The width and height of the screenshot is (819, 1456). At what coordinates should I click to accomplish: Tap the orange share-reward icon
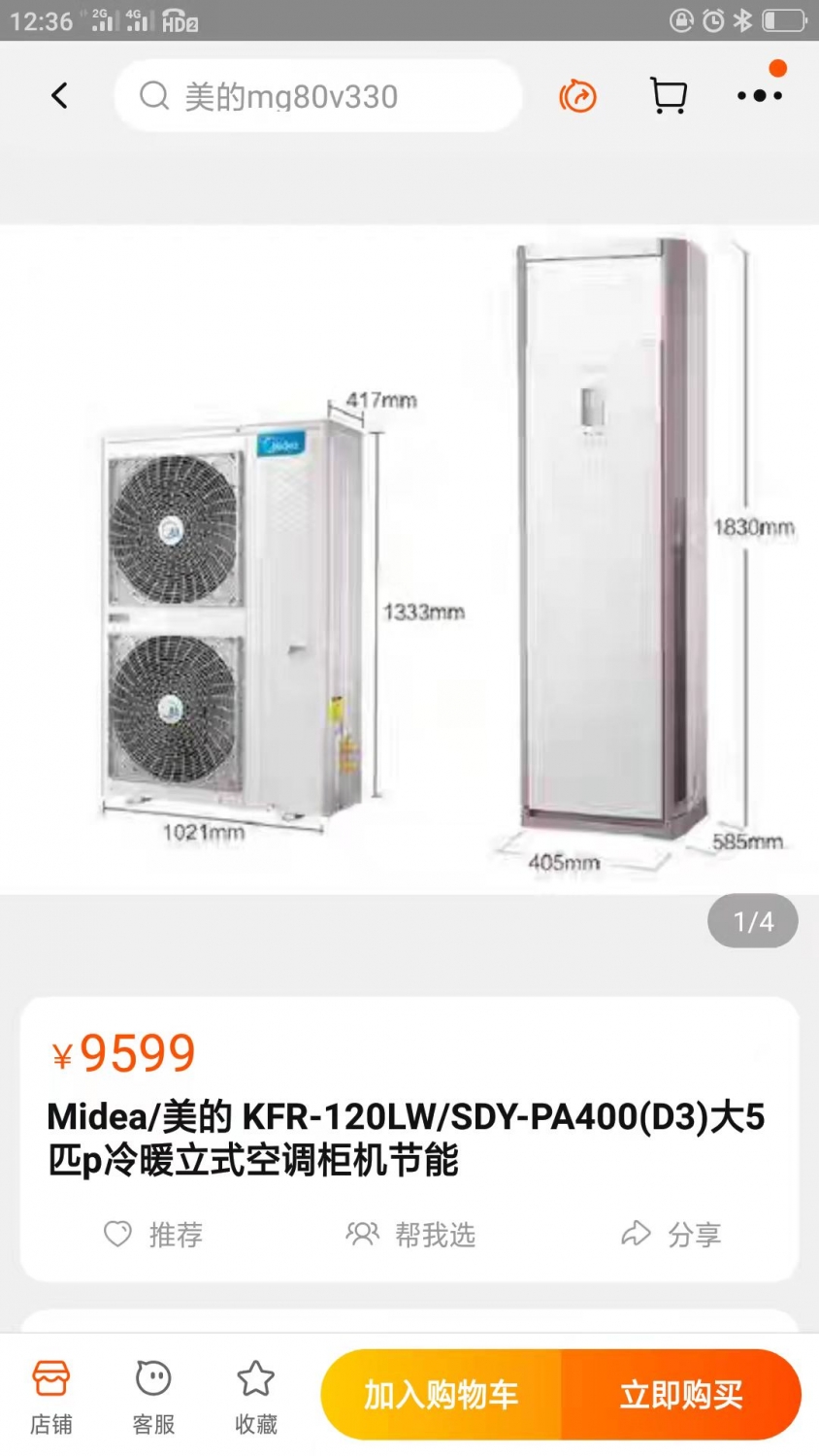click(x=577, y=96)
